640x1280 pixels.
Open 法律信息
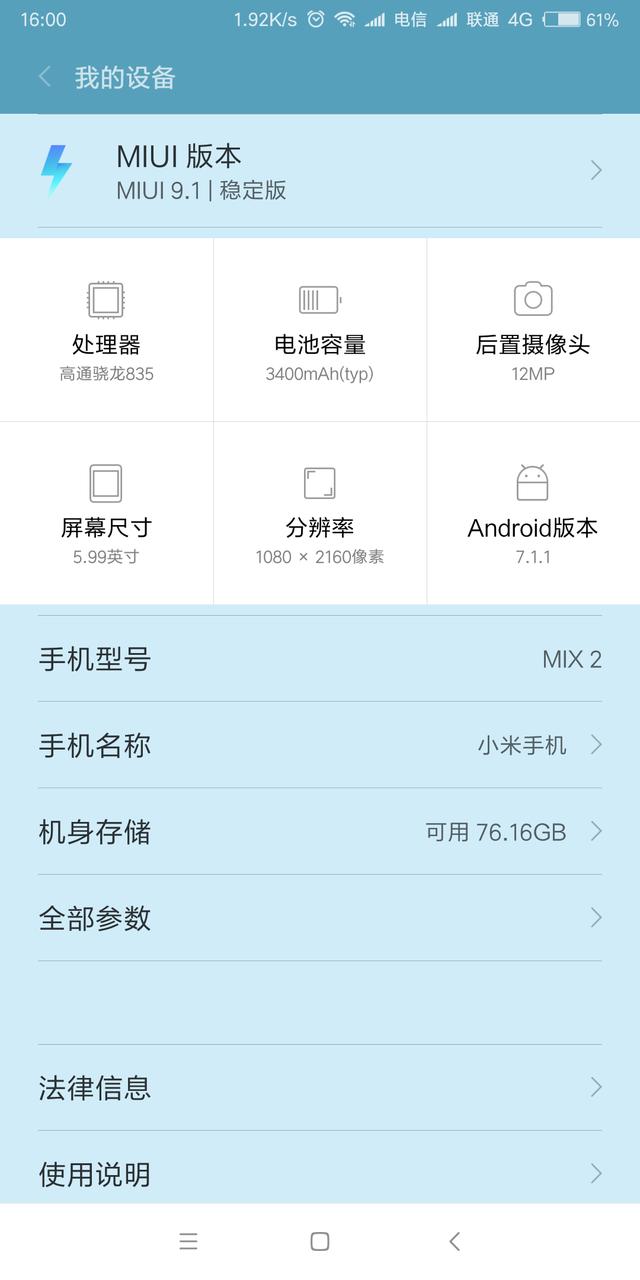click(320, 1088)
